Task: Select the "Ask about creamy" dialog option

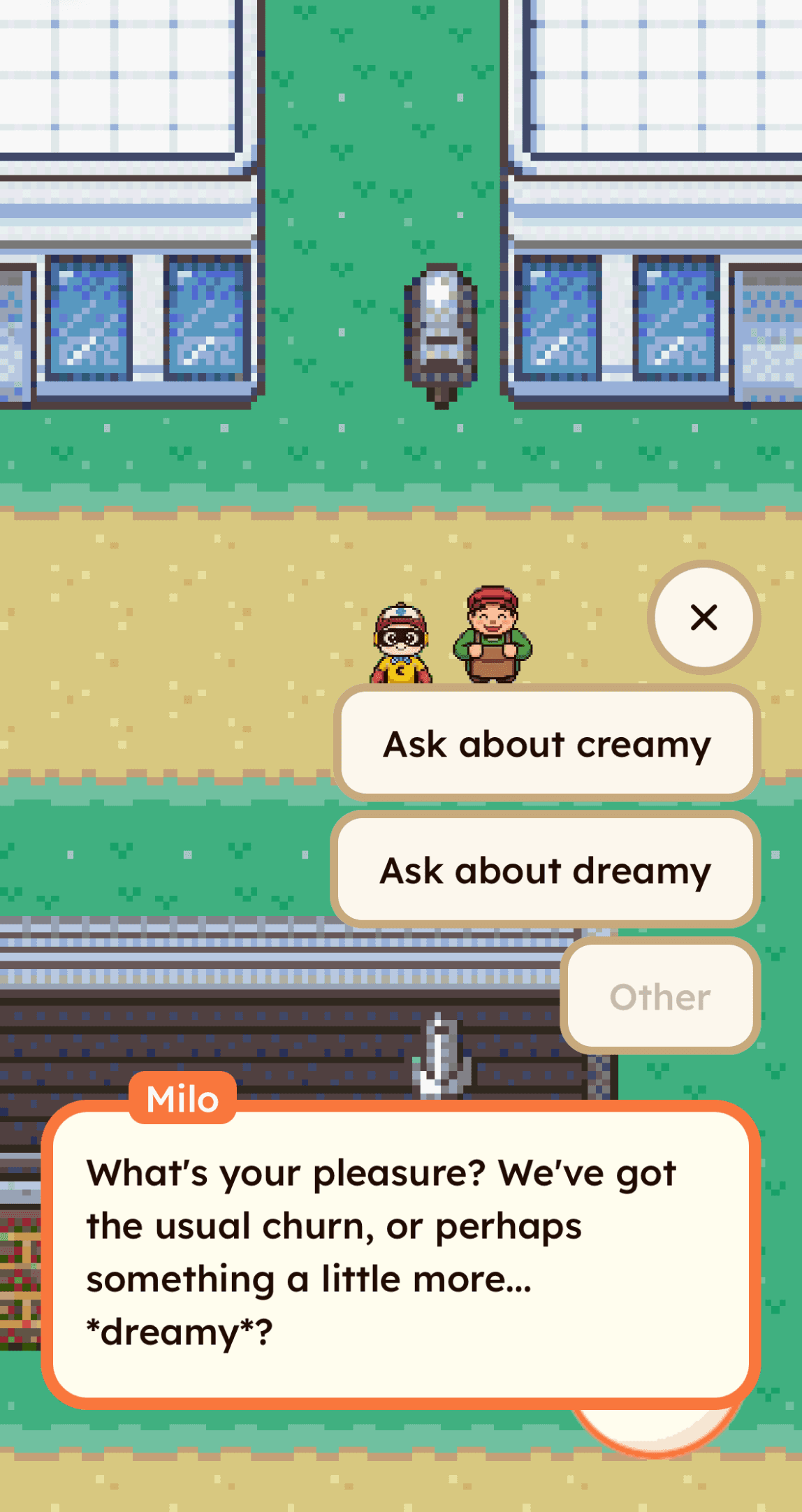Action: tap(547, 743)
